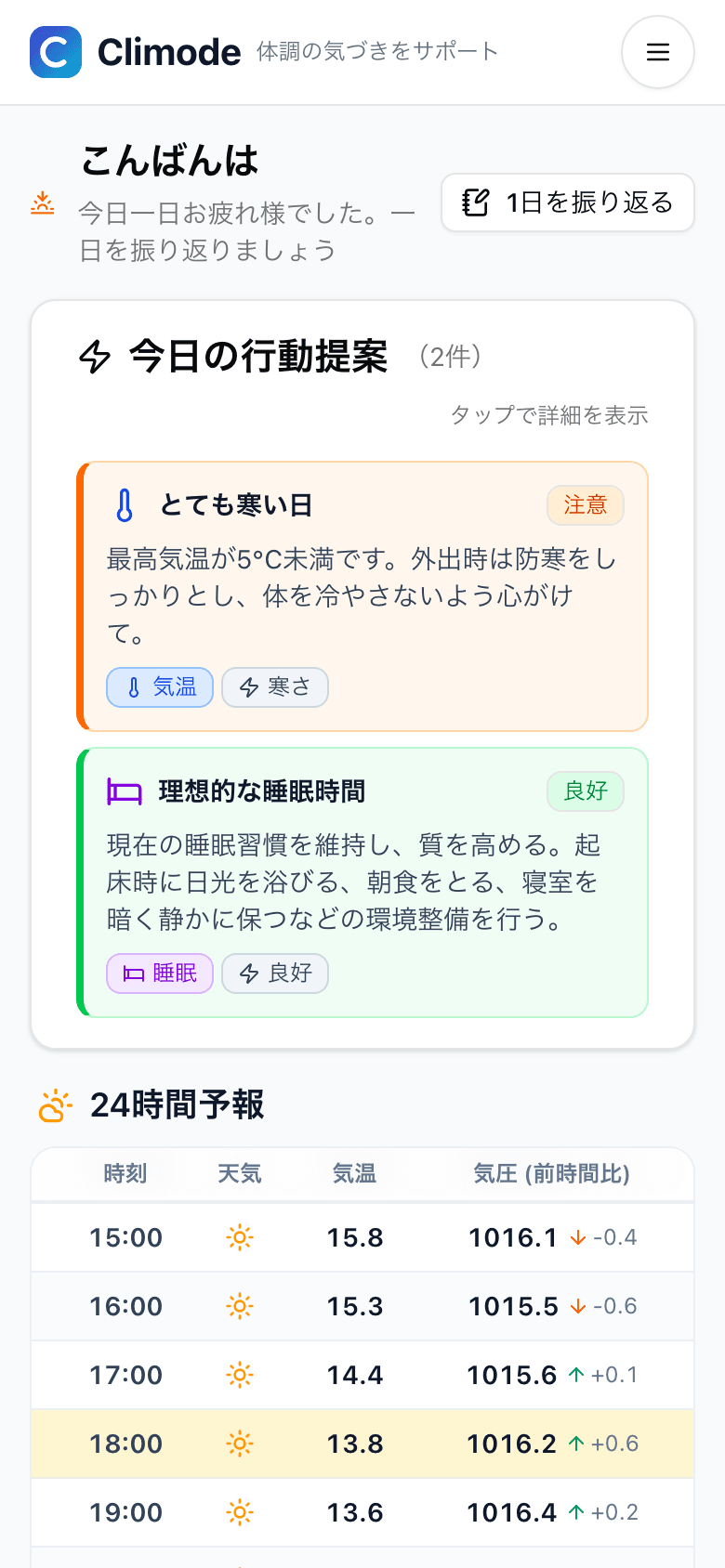This screenshot has width=725, height=1568.
Task: Tap the notebook icon inside 1日を振り返る button
Action: point(476,202)
